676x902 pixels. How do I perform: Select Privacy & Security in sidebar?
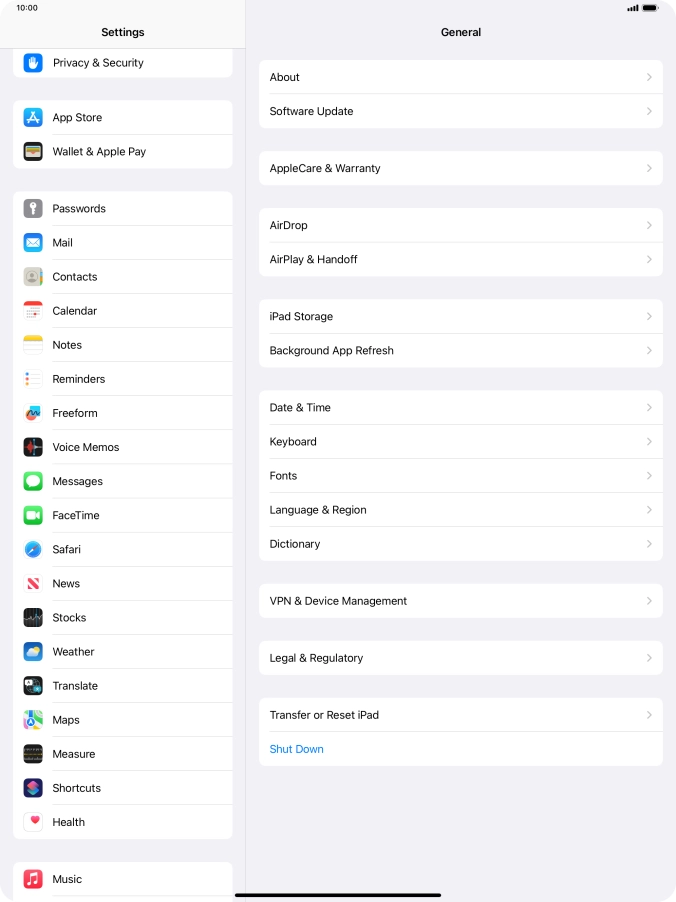(123, 63)
